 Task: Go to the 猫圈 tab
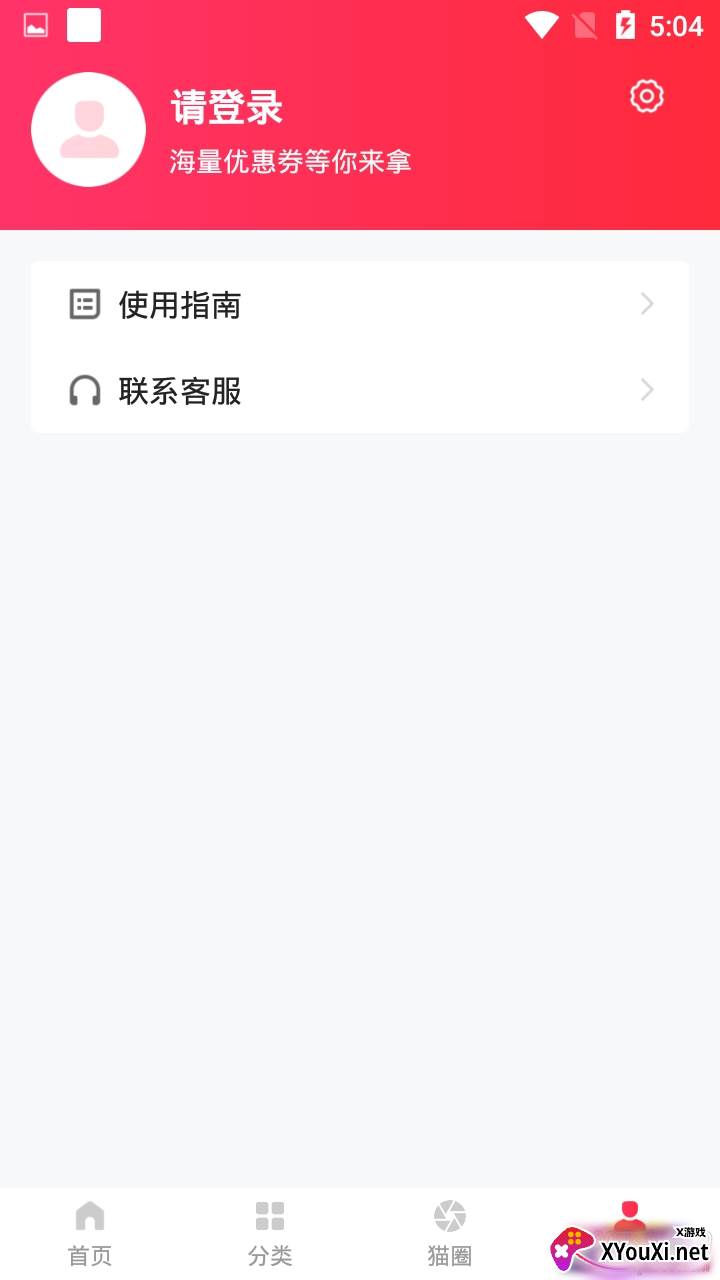[x=450, y=1234]
